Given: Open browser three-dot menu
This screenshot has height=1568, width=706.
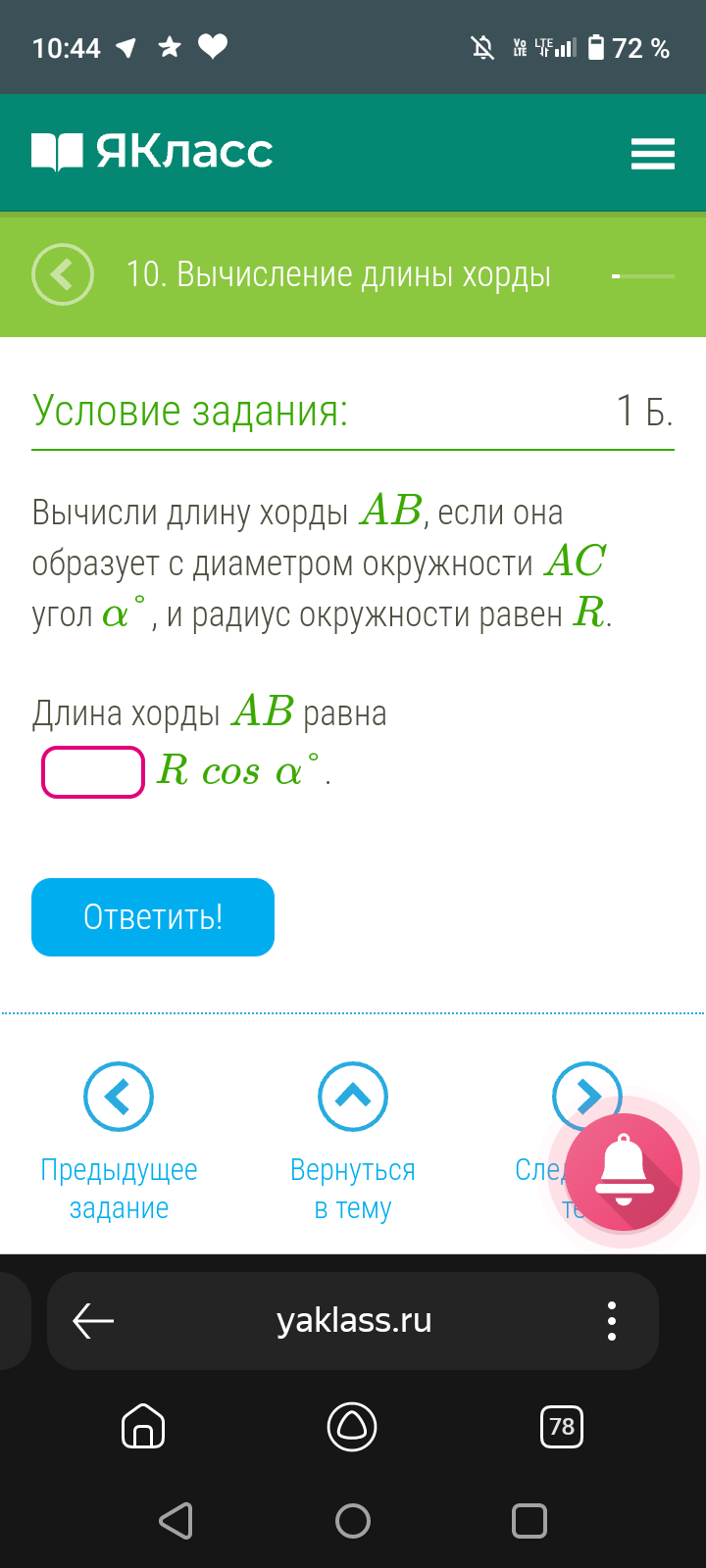Looking at the screenshot, I should click(612, 1321).
